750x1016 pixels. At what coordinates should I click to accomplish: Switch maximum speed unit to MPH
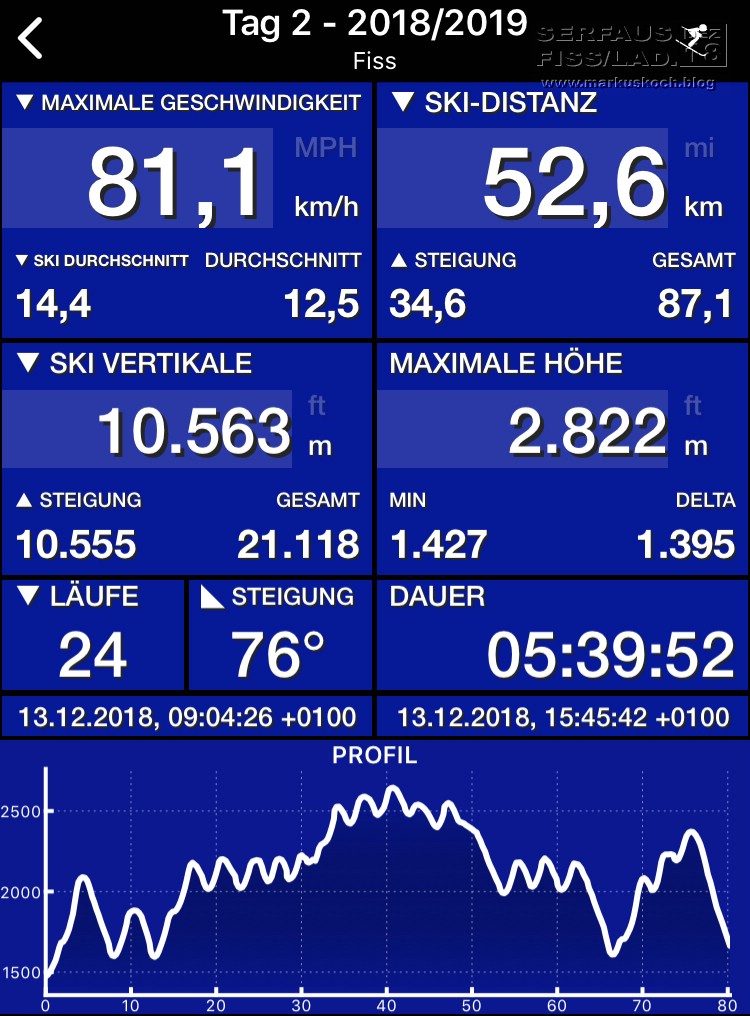point(325,148)
